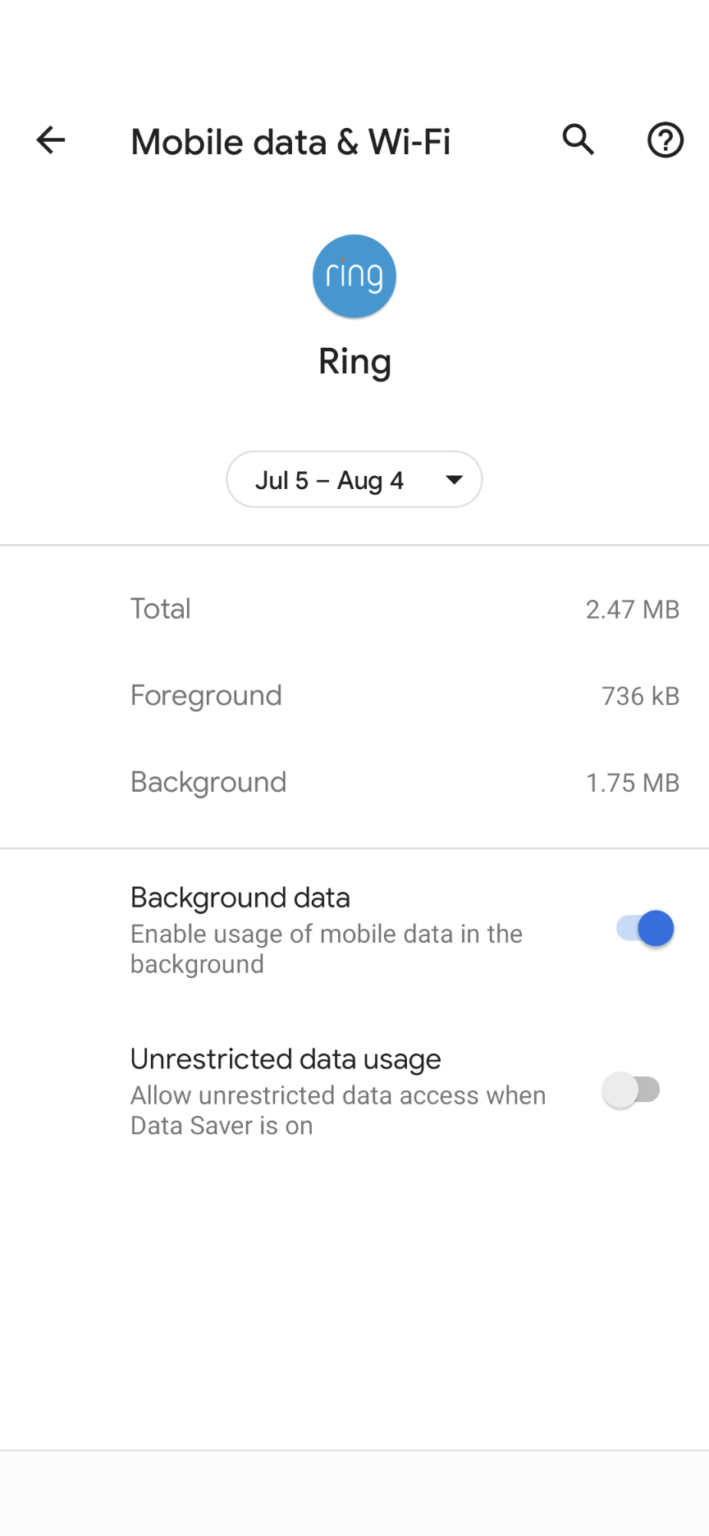Disable the Background data switch
The height and width of the screenshot is (1536, 709).
(x=645, y=929)
